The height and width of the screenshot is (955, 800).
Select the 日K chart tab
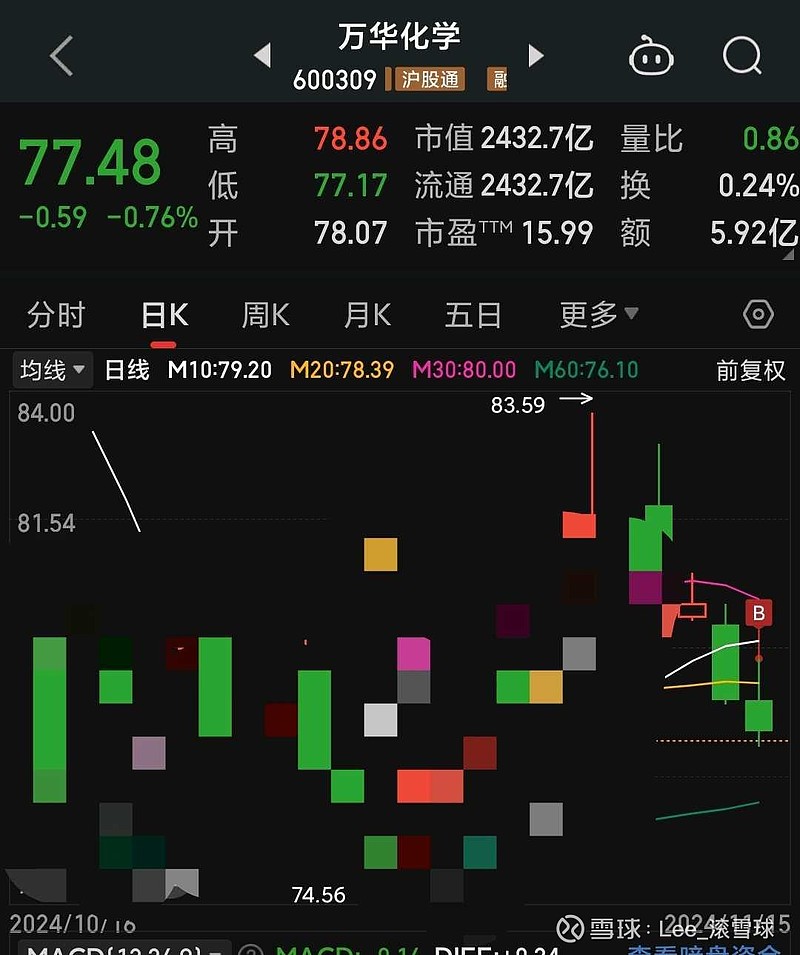(164, 316)
